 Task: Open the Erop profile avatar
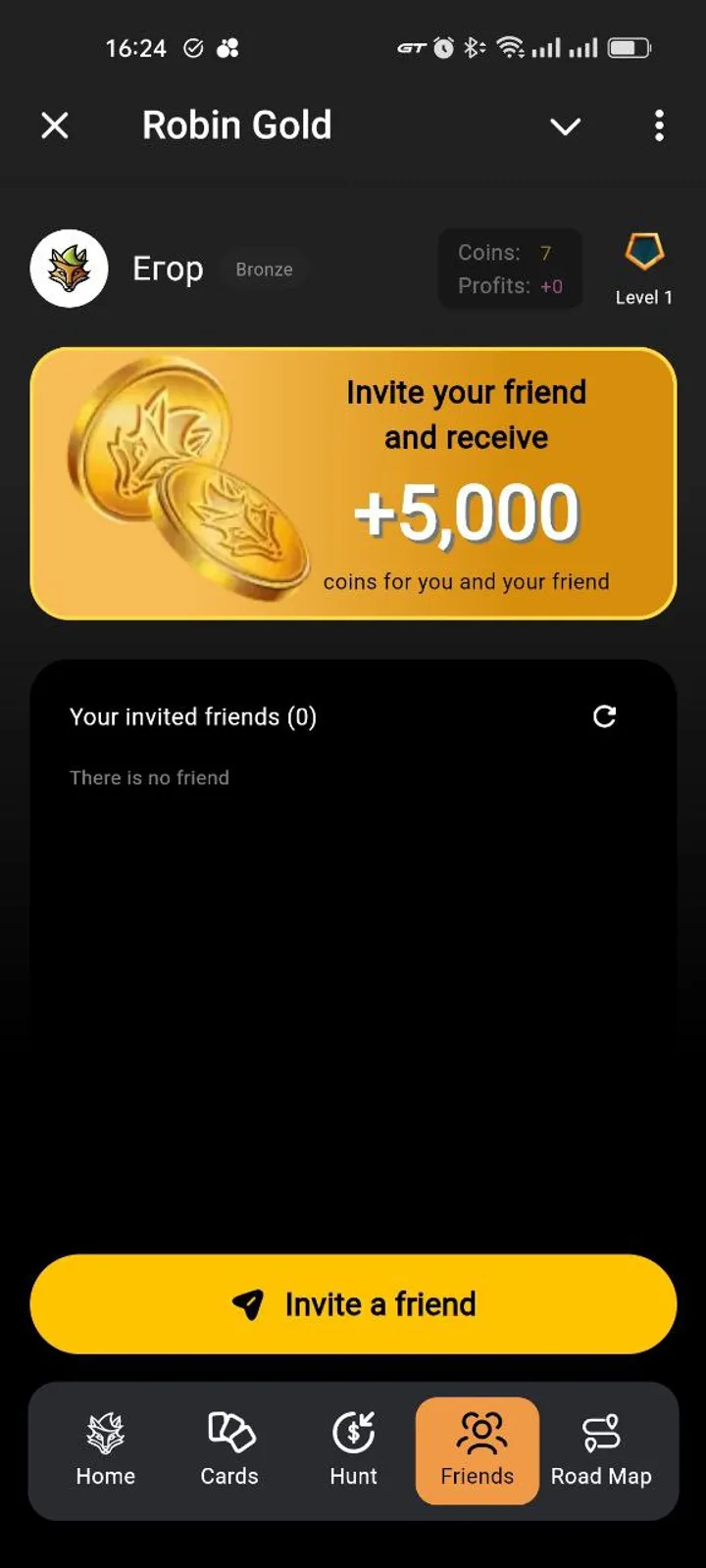click(x=70, y=269)
